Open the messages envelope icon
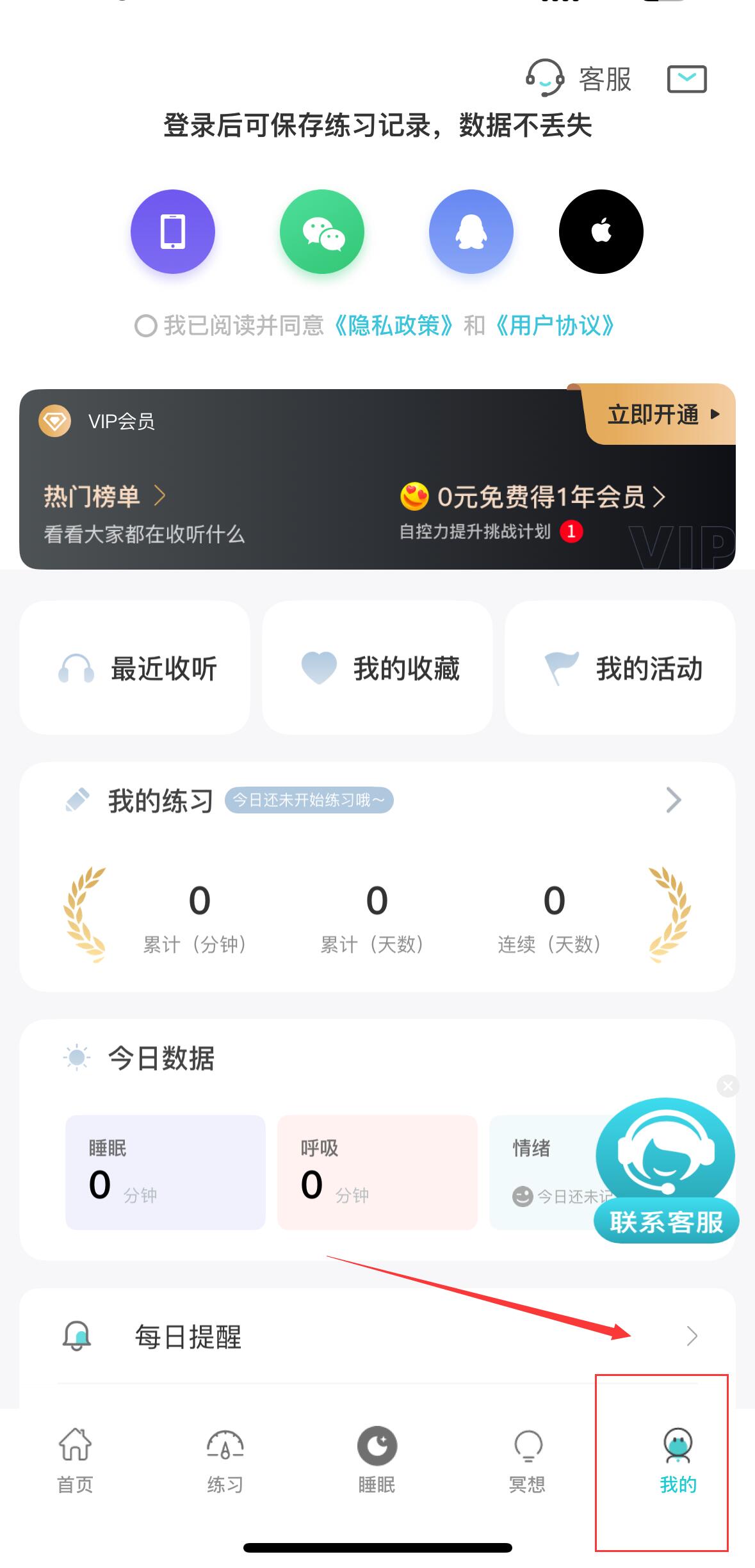755x1568 pixels. pos(686,79)
